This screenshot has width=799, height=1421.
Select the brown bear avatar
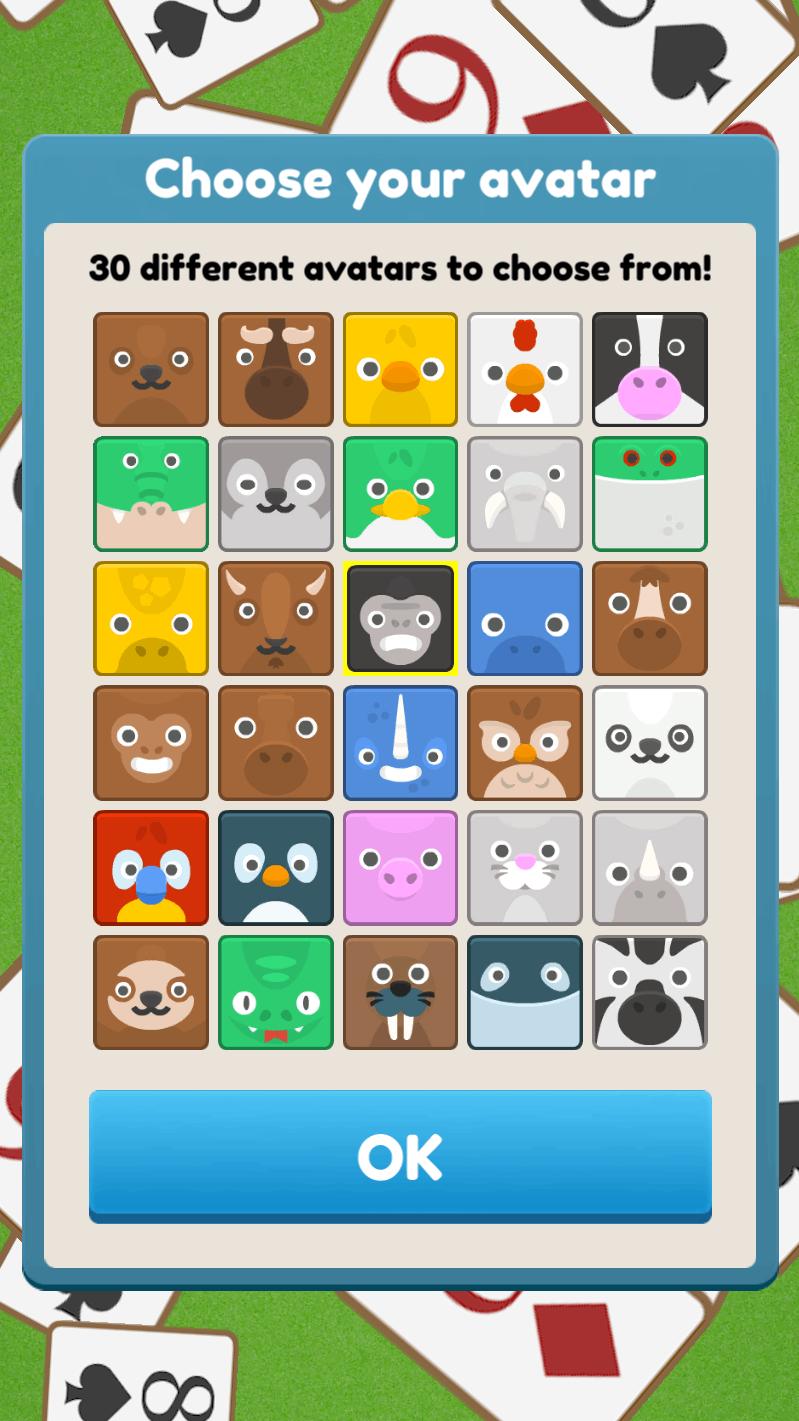pos(151,369)
